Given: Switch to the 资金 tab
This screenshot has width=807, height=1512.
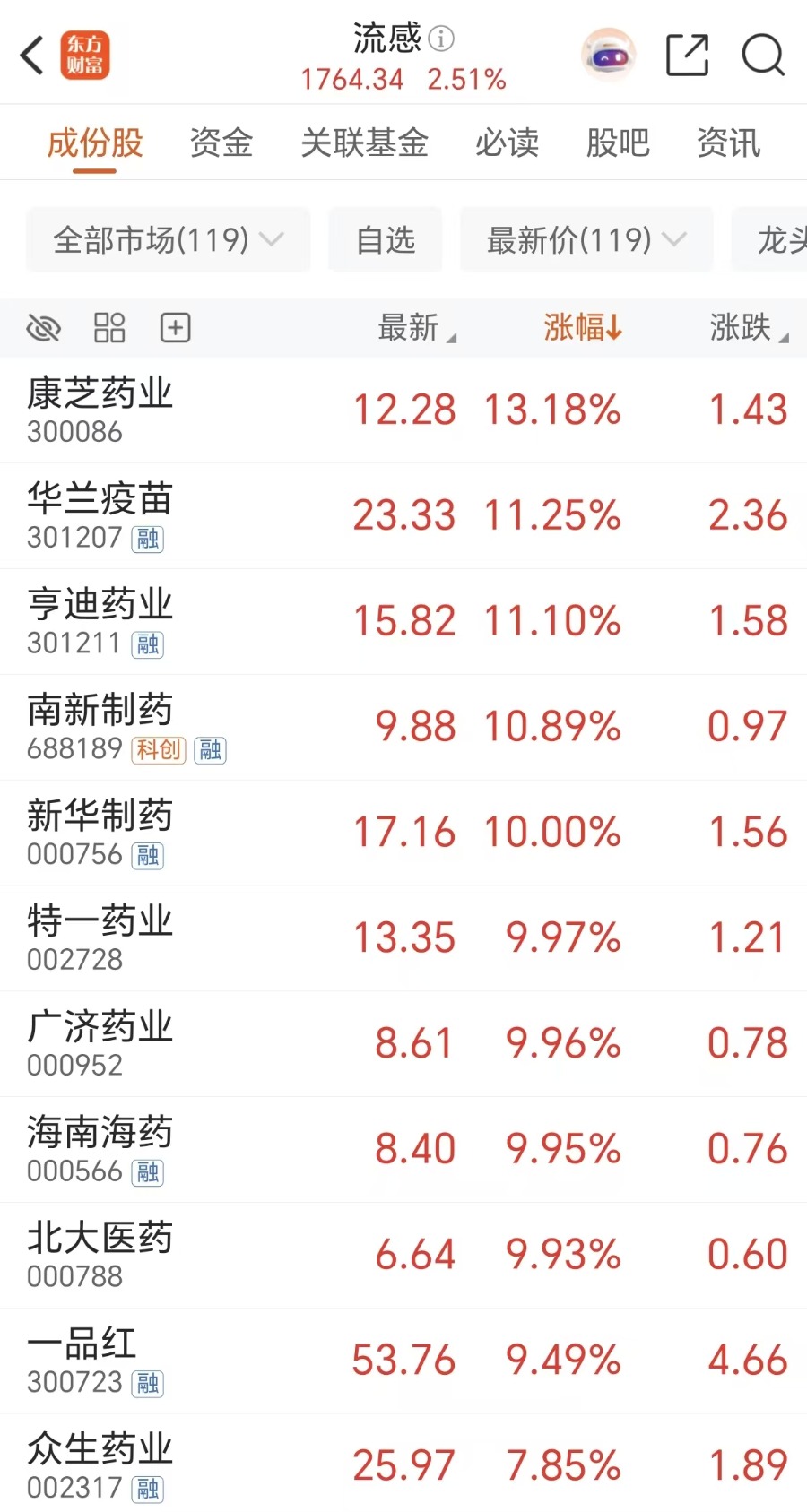Looking at the screenshot, I should tap(221, 143).
